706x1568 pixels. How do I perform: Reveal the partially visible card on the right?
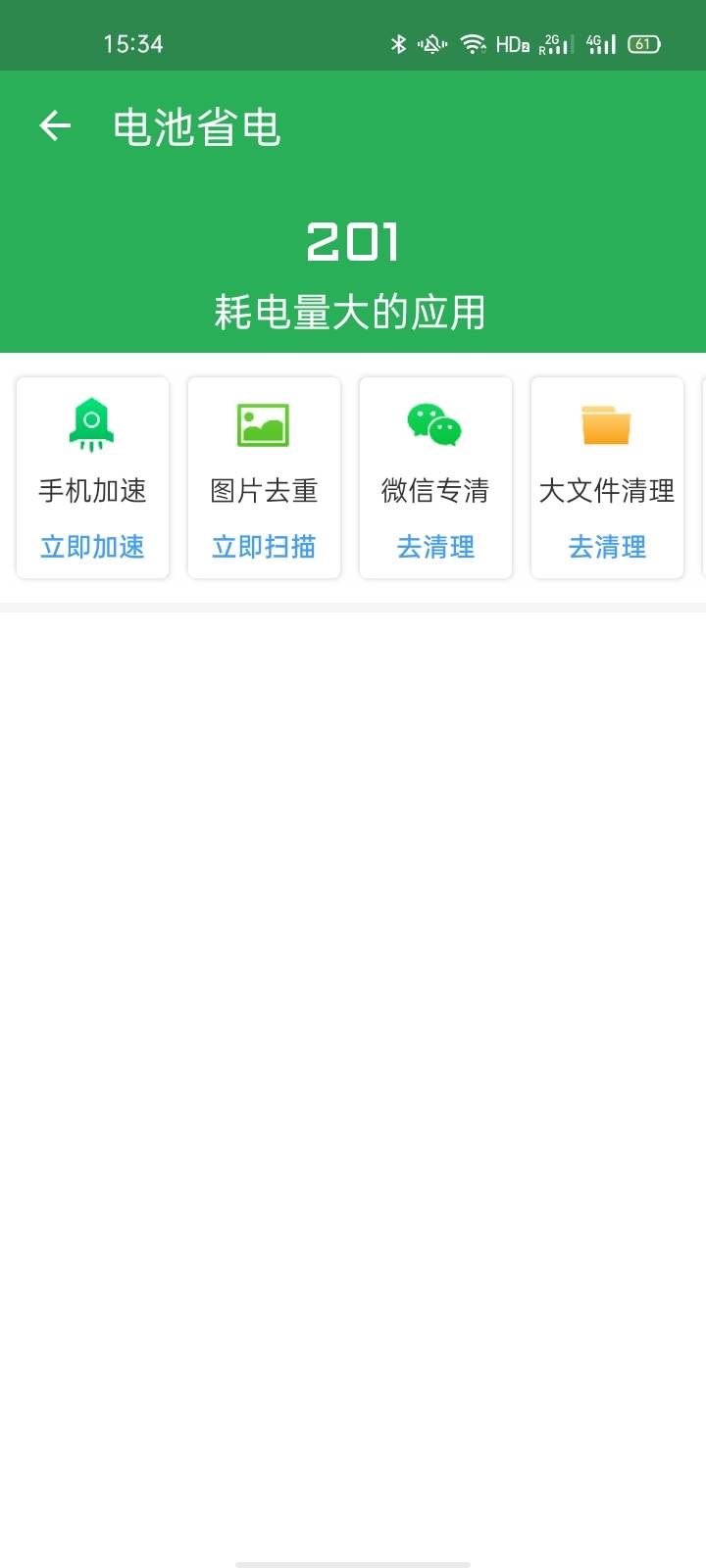click(700, 478)
